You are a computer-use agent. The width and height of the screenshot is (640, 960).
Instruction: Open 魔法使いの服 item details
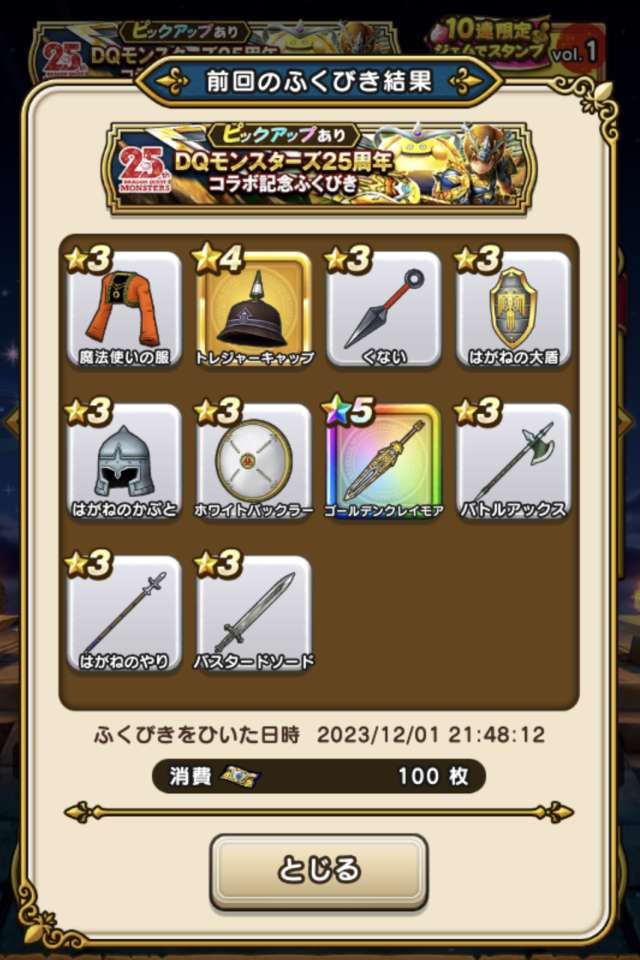[125, 311]
